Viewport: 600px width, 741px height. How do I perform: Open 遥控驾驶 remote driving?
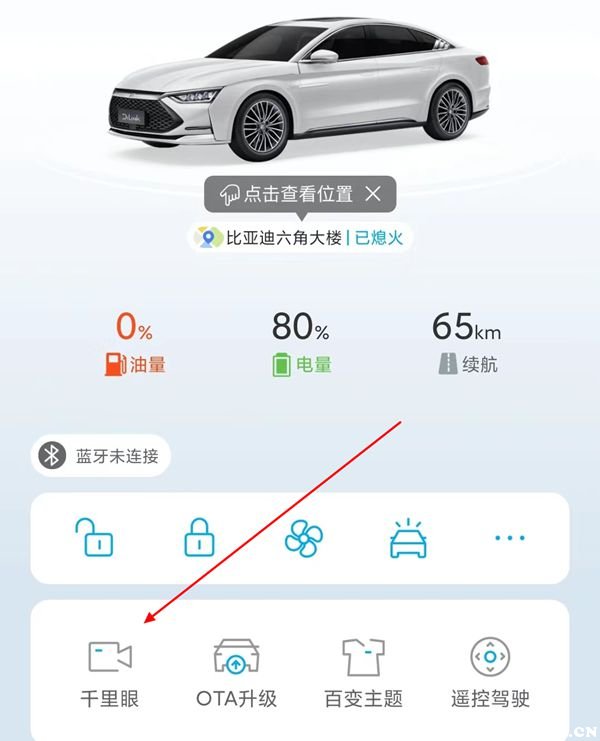click(490, 672)
